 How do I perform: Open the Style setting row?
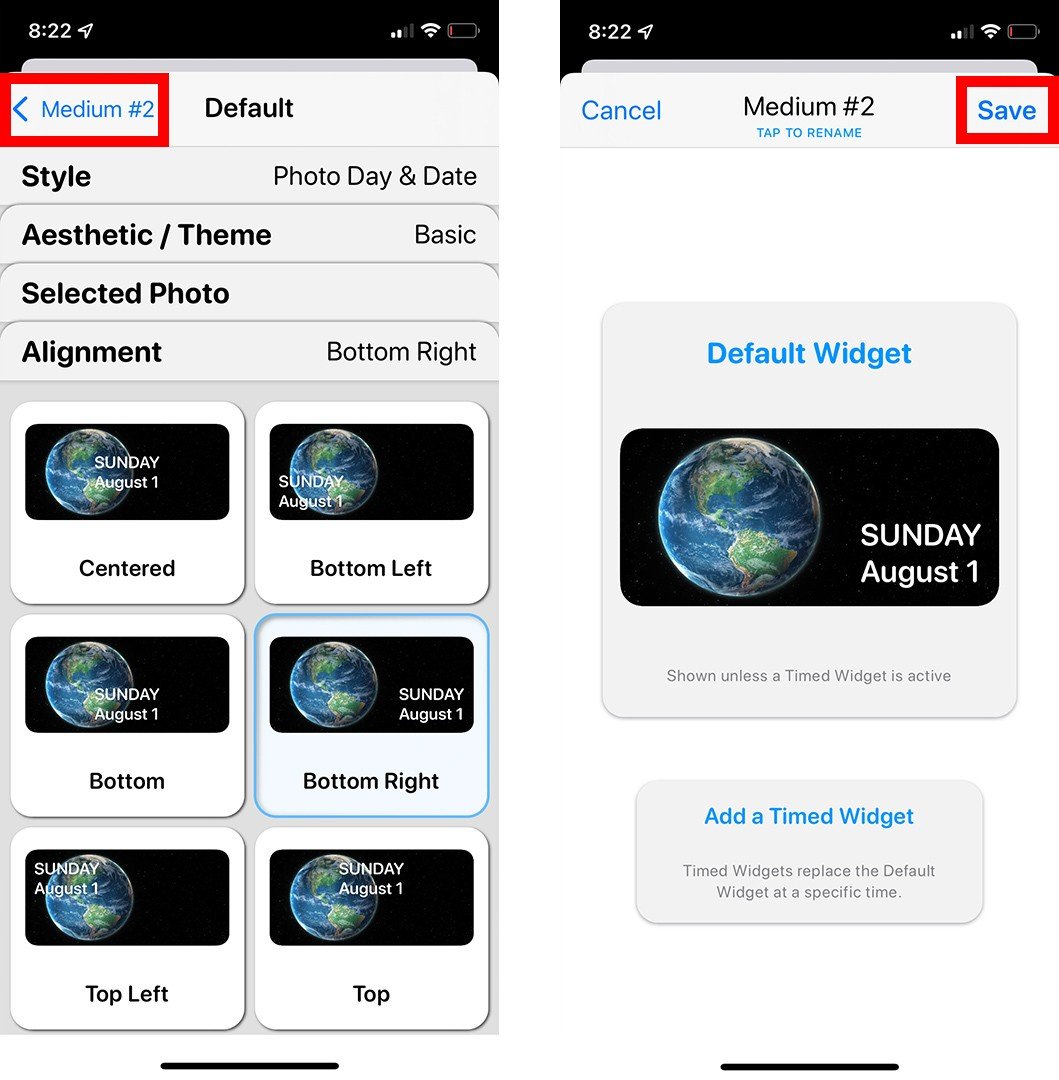[249, 177]
